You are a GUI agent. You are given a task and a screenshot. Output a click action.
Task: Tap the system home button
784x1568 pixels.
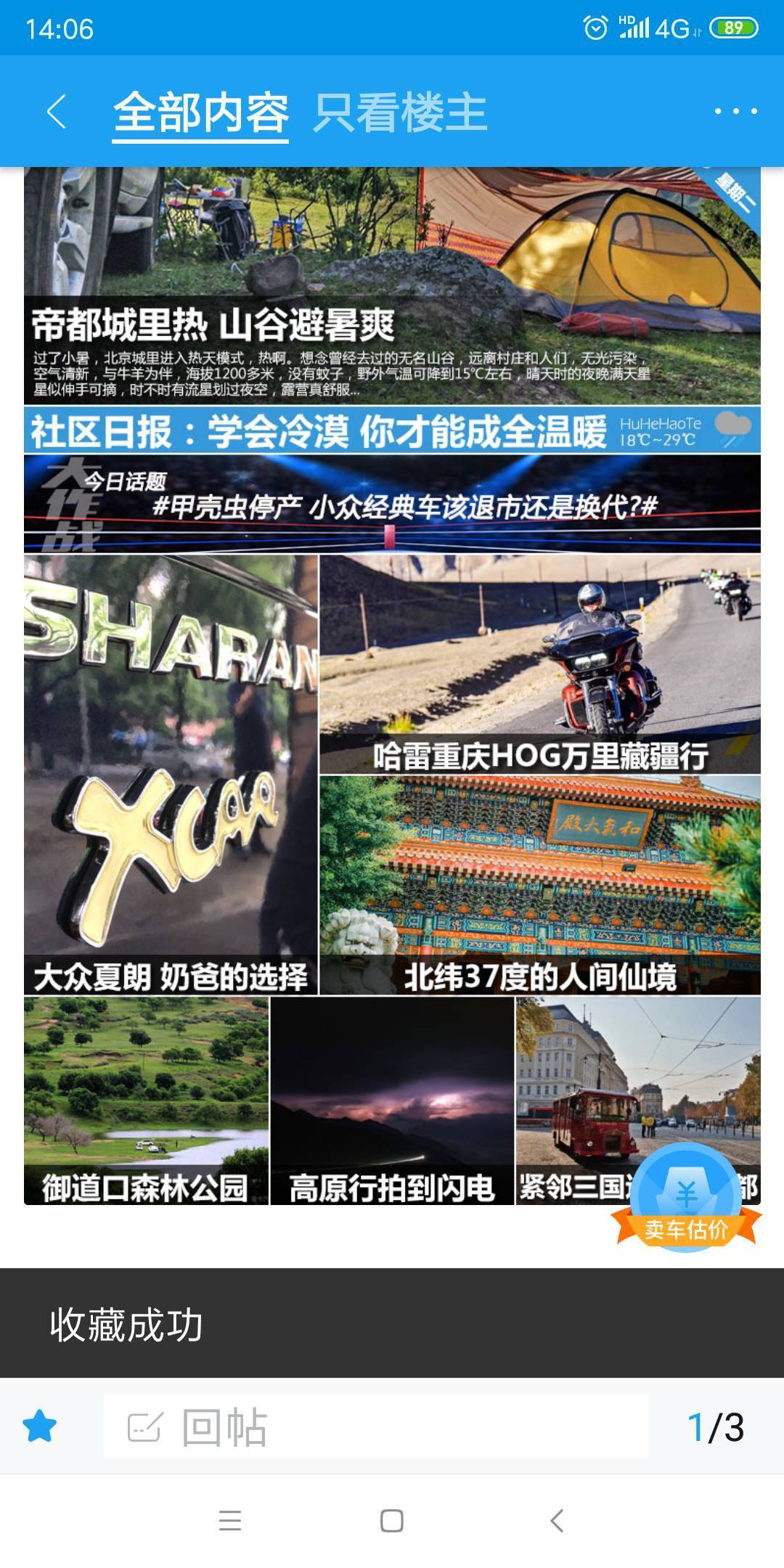tap(392, 1521)
